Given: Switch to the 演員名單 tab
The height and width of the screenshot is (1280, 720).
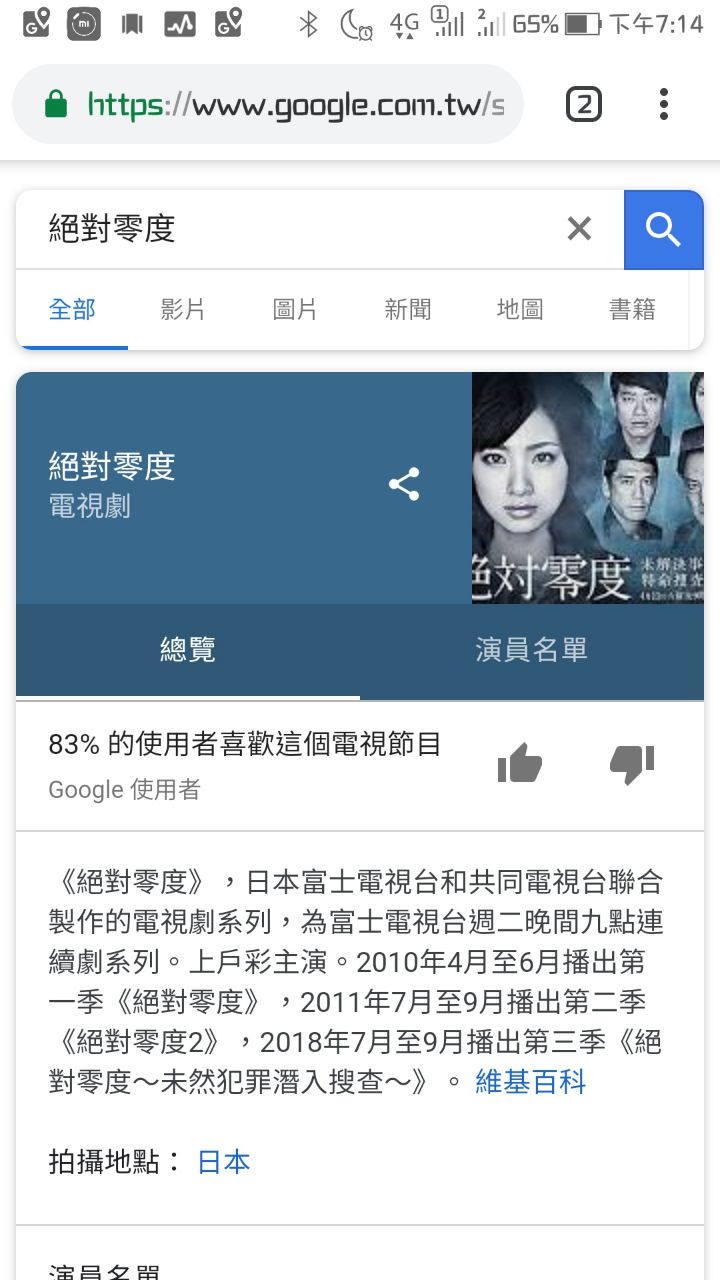Looking at the screenshot, I should pyautogui.click(x=532, y=650).
